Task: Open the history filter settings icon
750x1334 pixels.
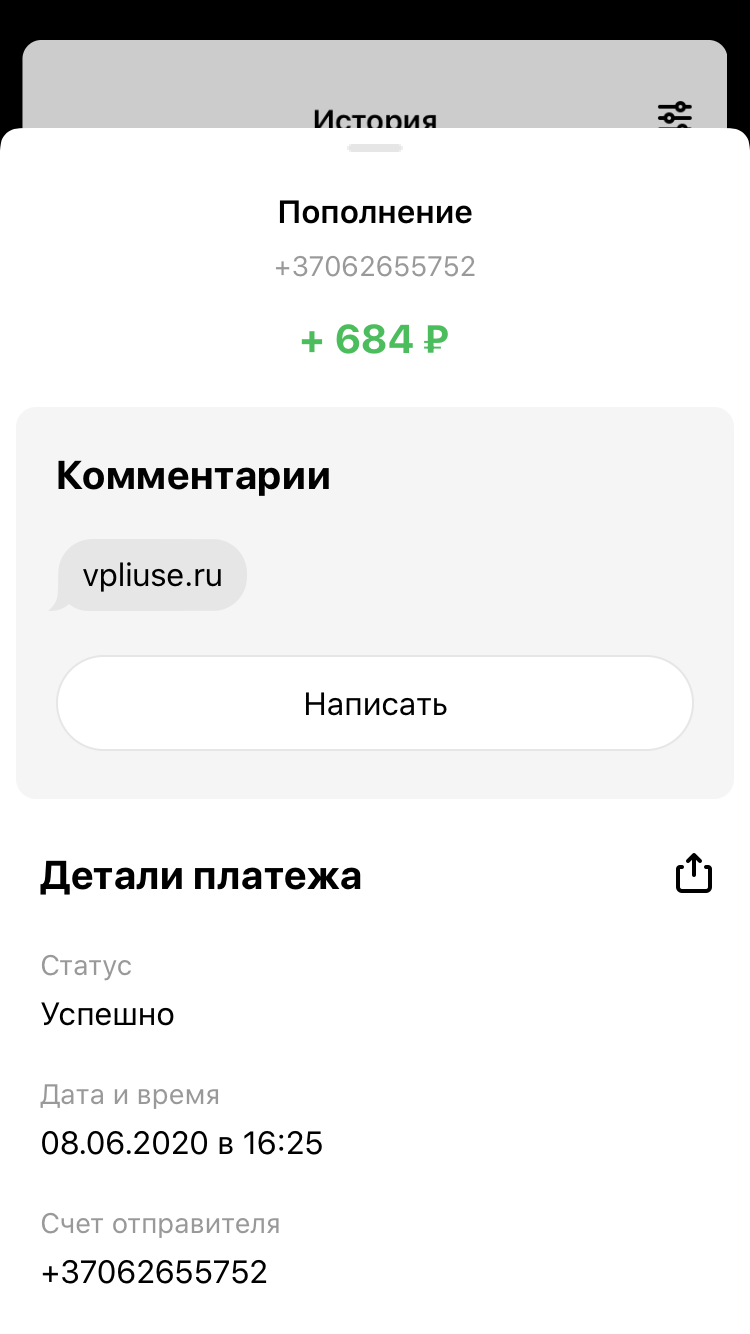Action: 675,114
